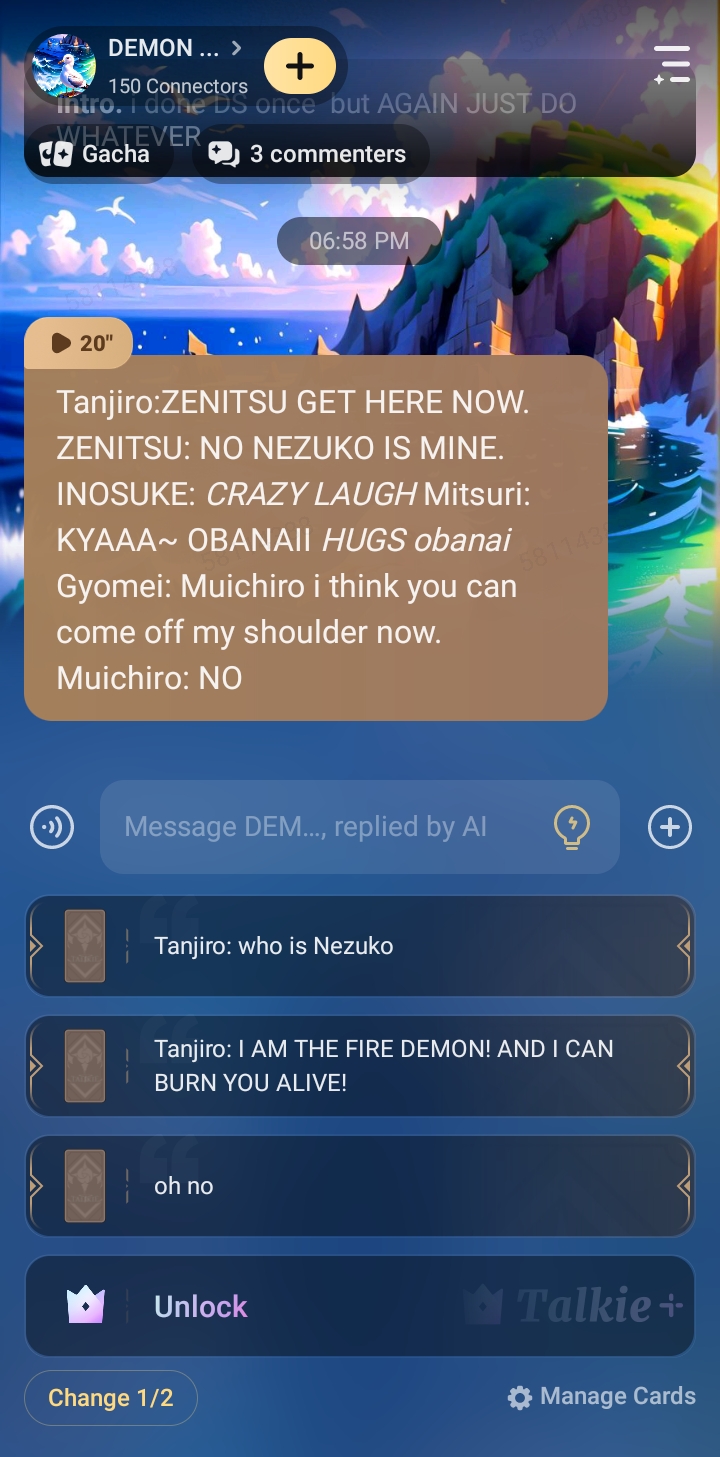Open Manage Cards settings
Viewport: 720px width, 1457px height.
click(602, 1397)
